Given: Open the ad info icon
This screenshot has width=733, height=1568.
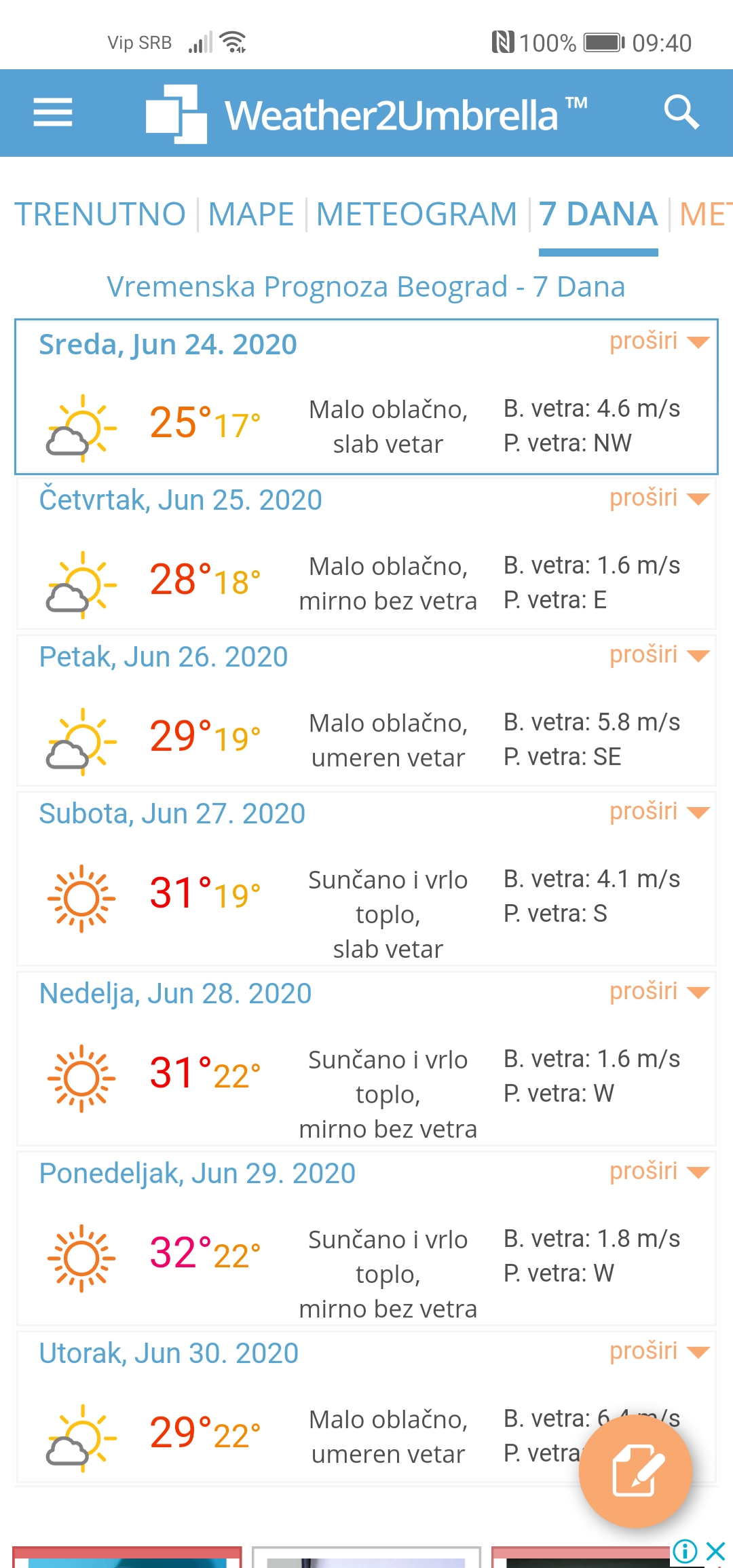Looking at the screenshot, I should pyautogui.click(x=685, y=1551).
